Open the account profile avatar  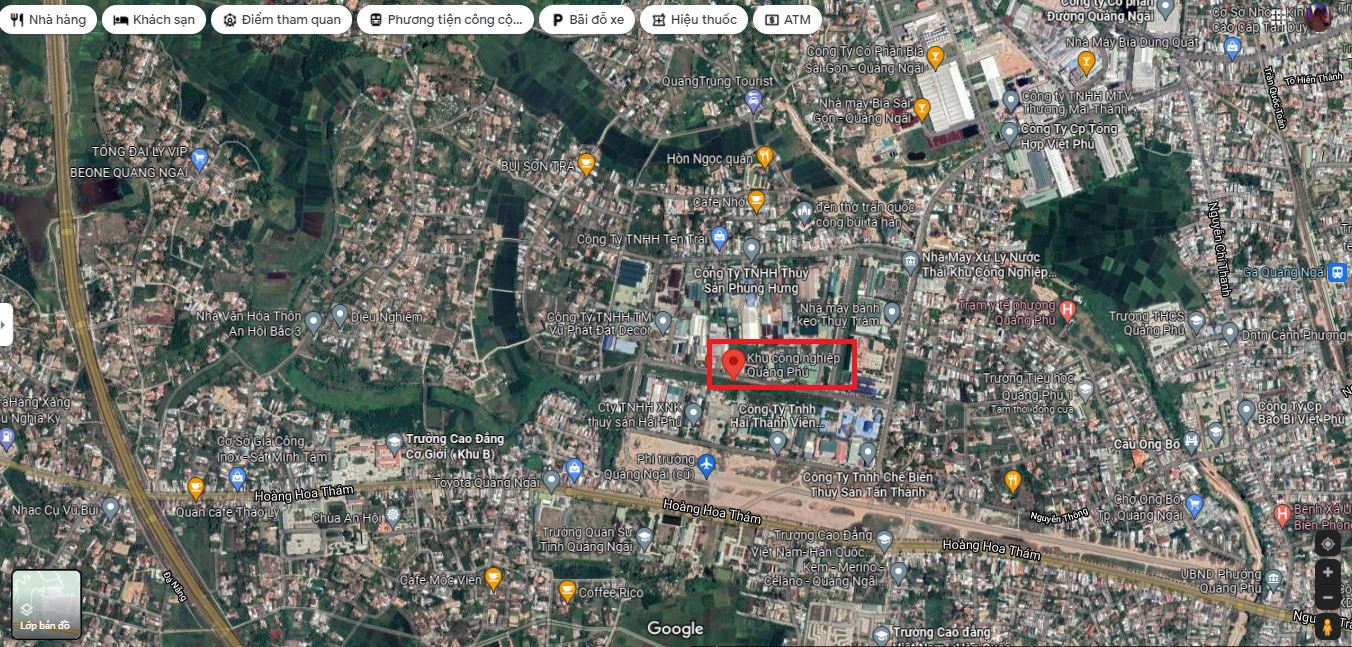pyautogui.click(x=1318, y=17)
